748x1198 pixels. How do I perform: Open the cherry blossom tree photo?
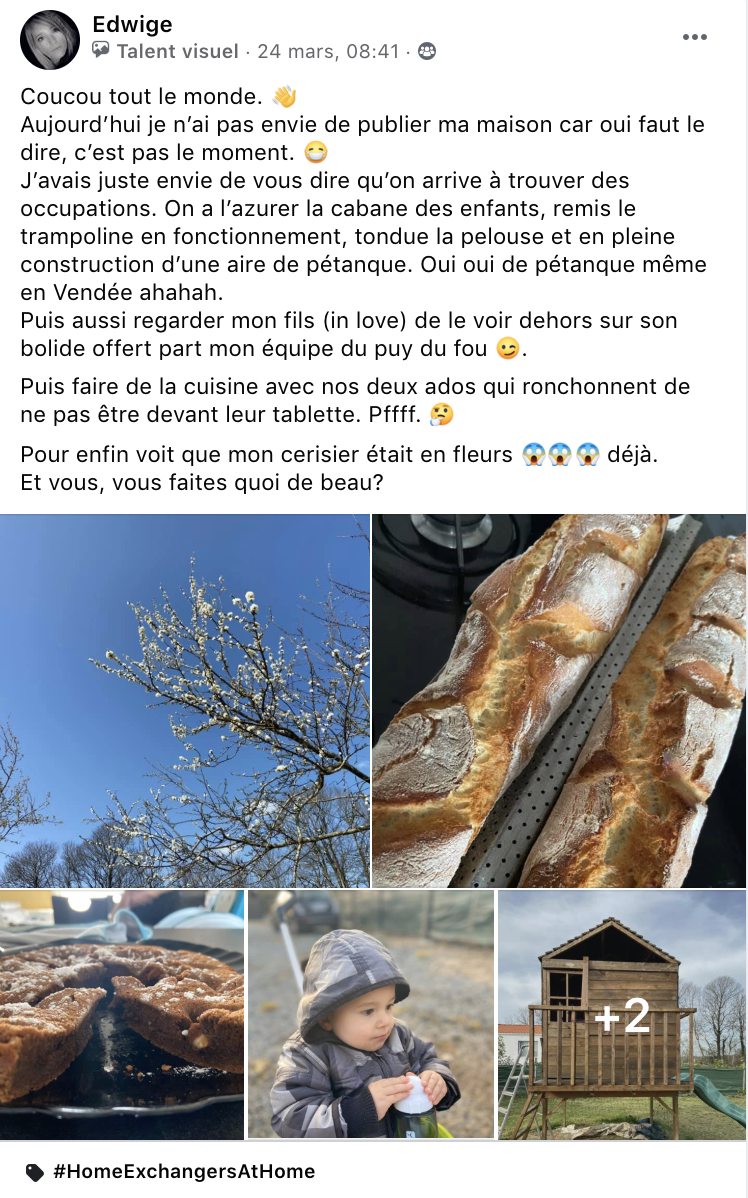coord(185,700)
